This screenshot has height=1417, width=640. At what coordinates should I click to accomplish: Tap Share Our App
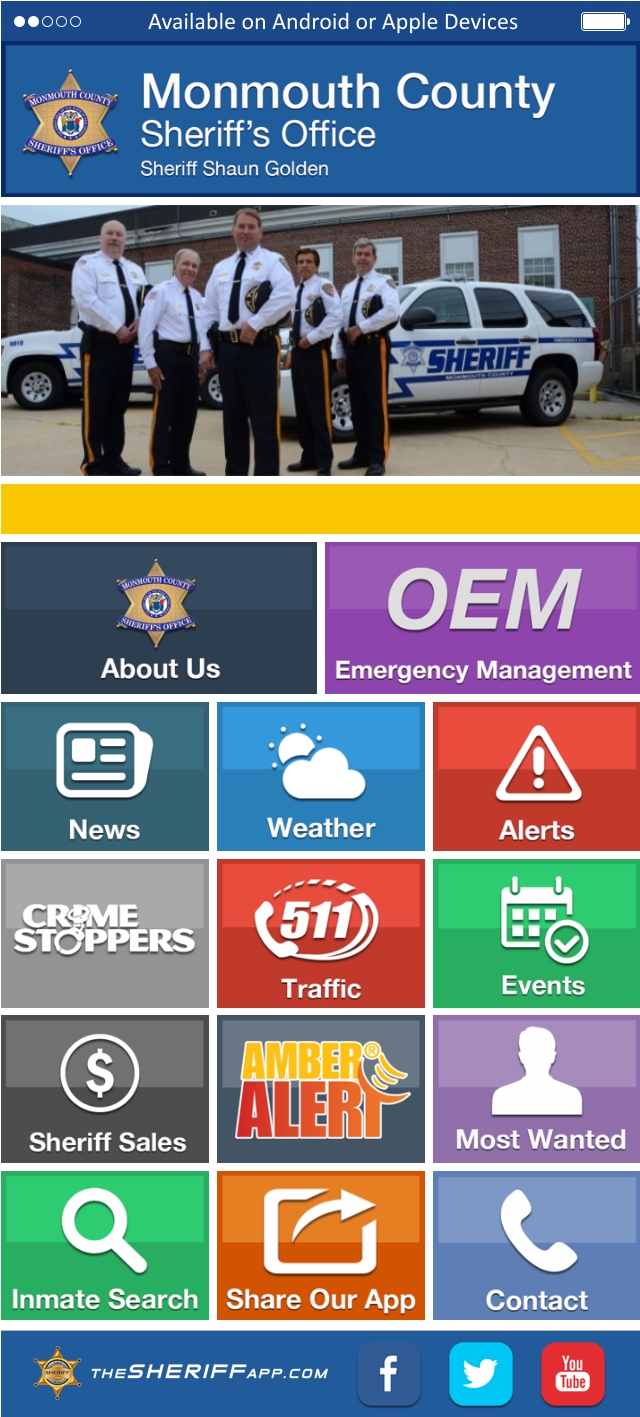[x=321, y=1246]
